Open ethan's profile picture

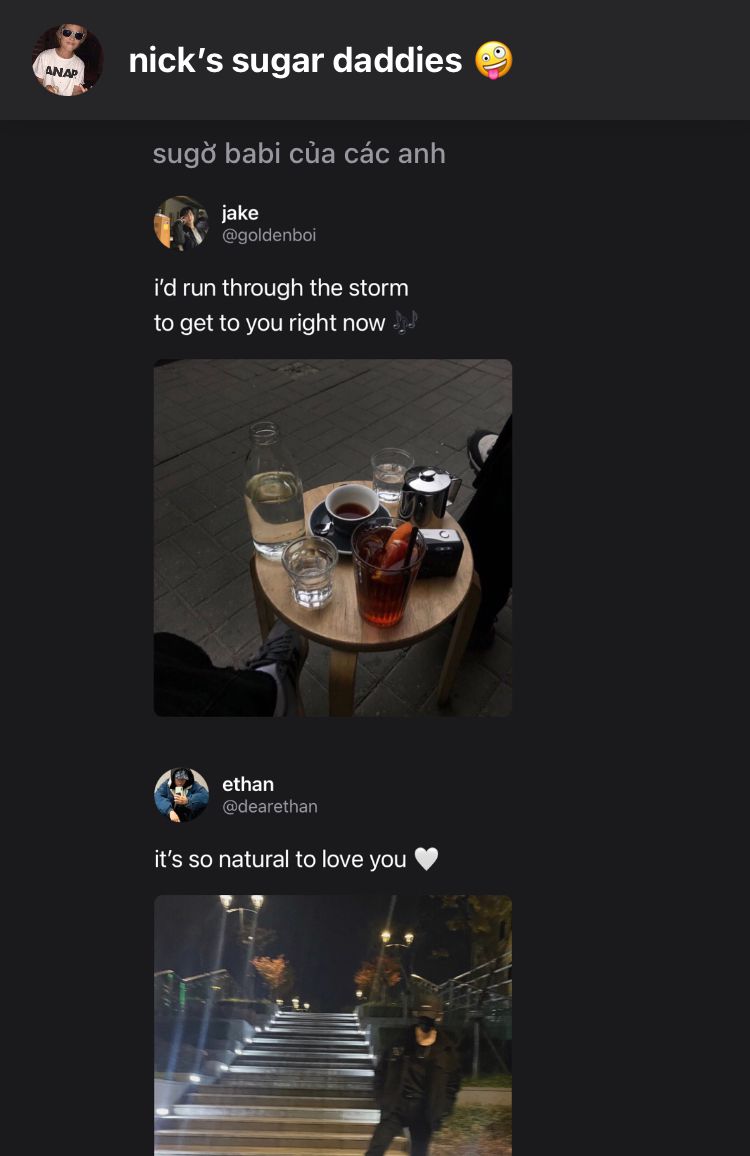(181, 795)
